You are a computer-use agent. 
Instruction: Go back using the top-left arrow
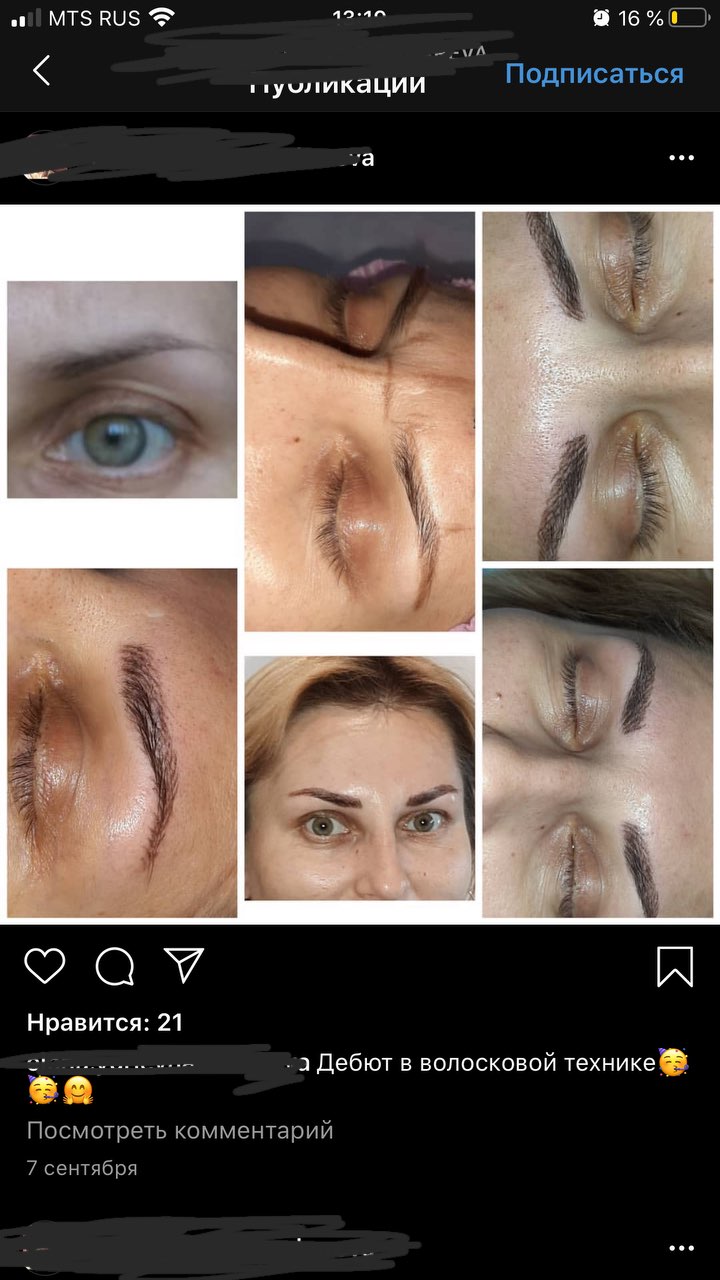click(41, 70)
